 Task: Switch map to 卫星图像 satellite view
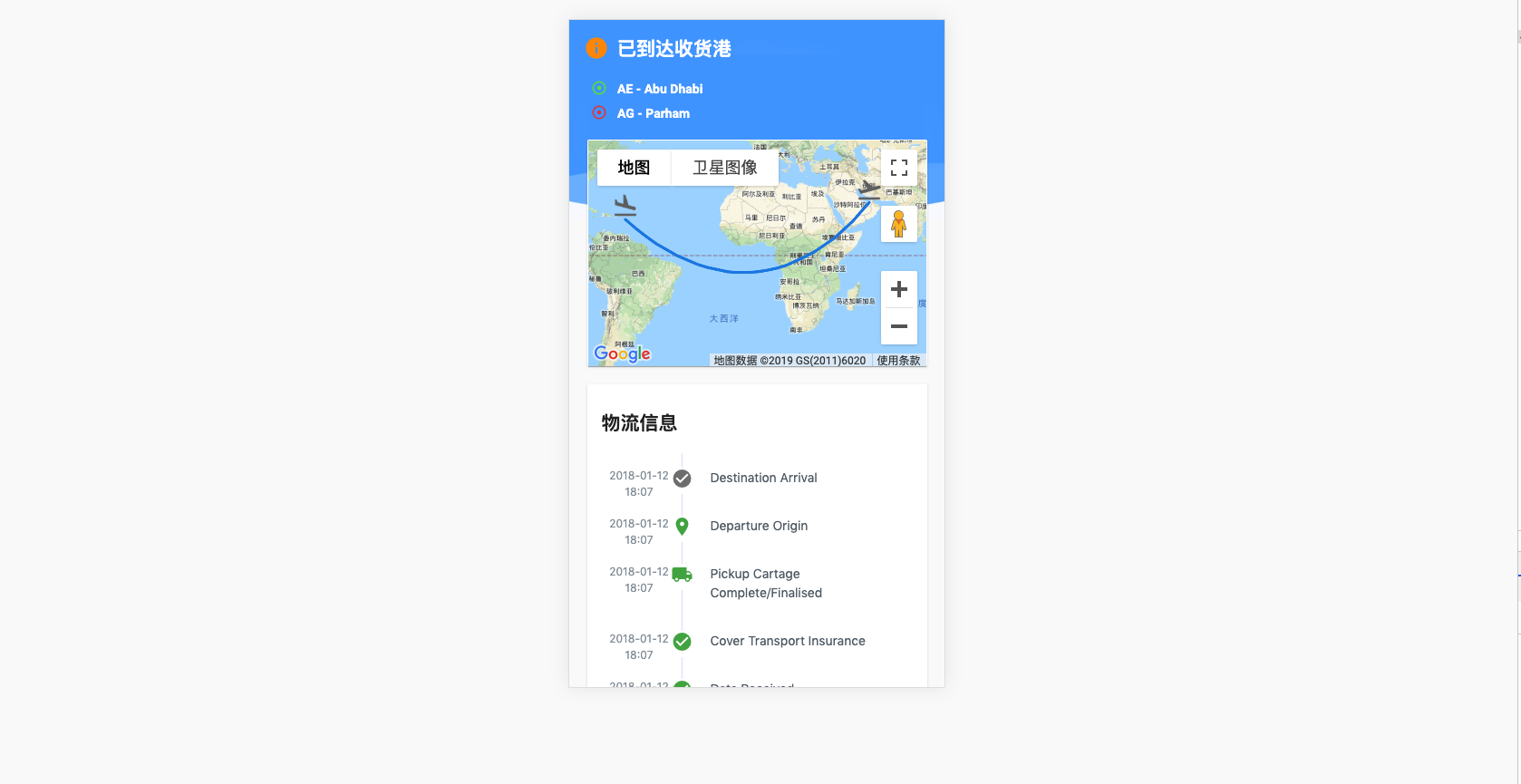(x=724, y=168)
